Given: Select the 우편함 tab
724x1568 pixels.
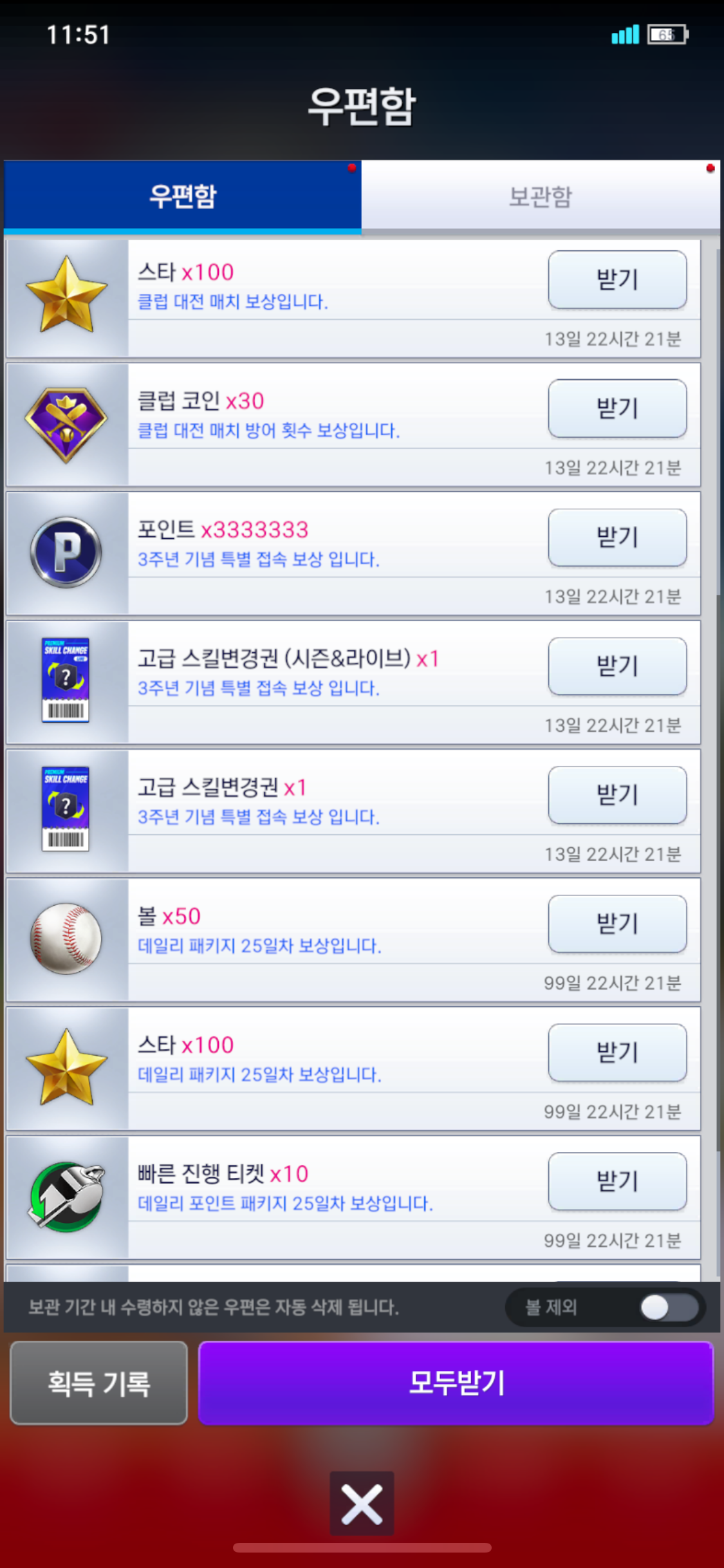Looking at the screenshot, I should (x=183, y=196).
